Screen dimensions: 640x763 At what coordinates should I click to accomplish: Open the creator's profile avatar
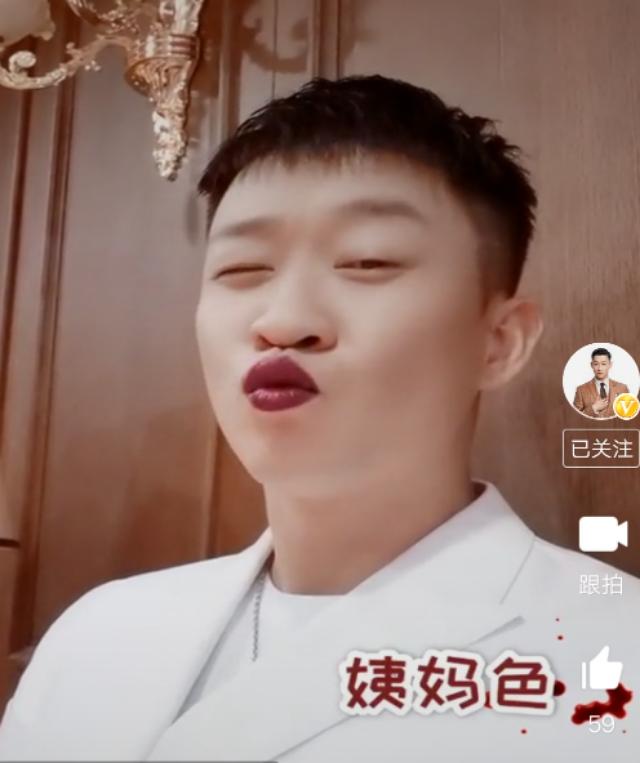600,382
